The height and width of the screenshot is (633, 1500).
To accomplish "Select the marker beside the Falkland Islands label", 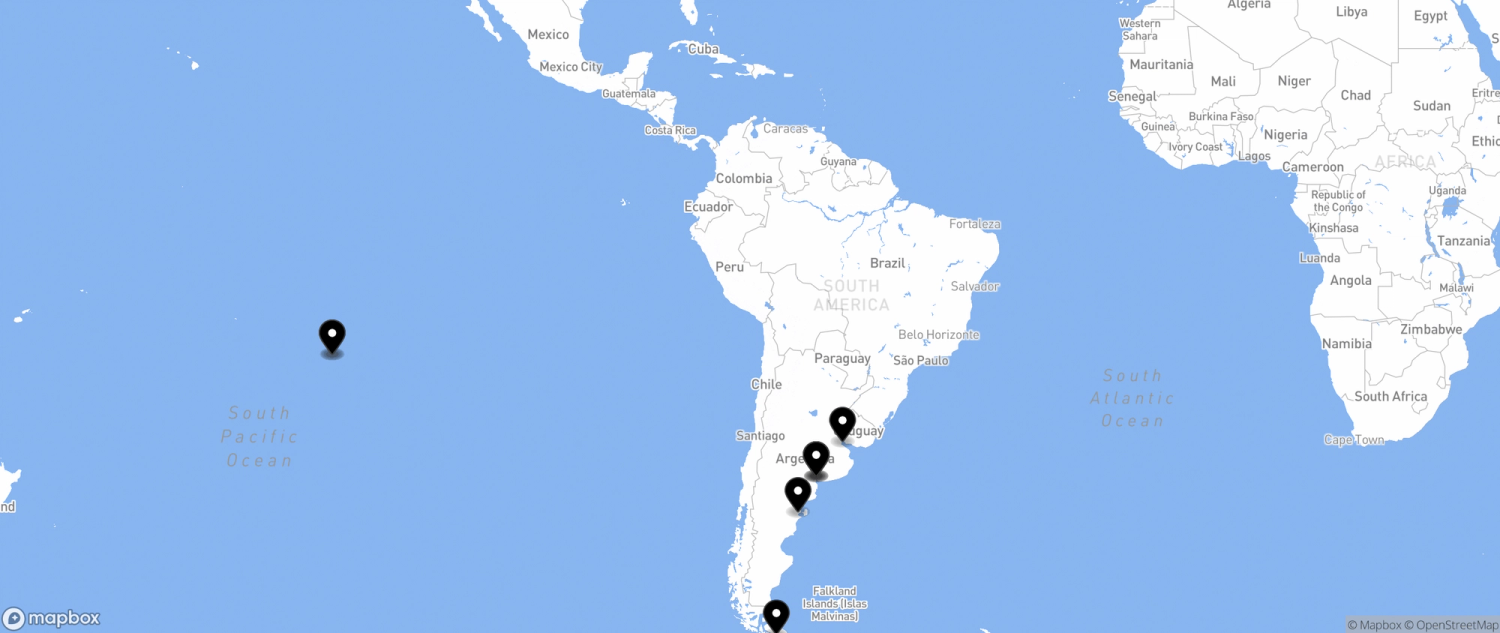I will point(776,614).
